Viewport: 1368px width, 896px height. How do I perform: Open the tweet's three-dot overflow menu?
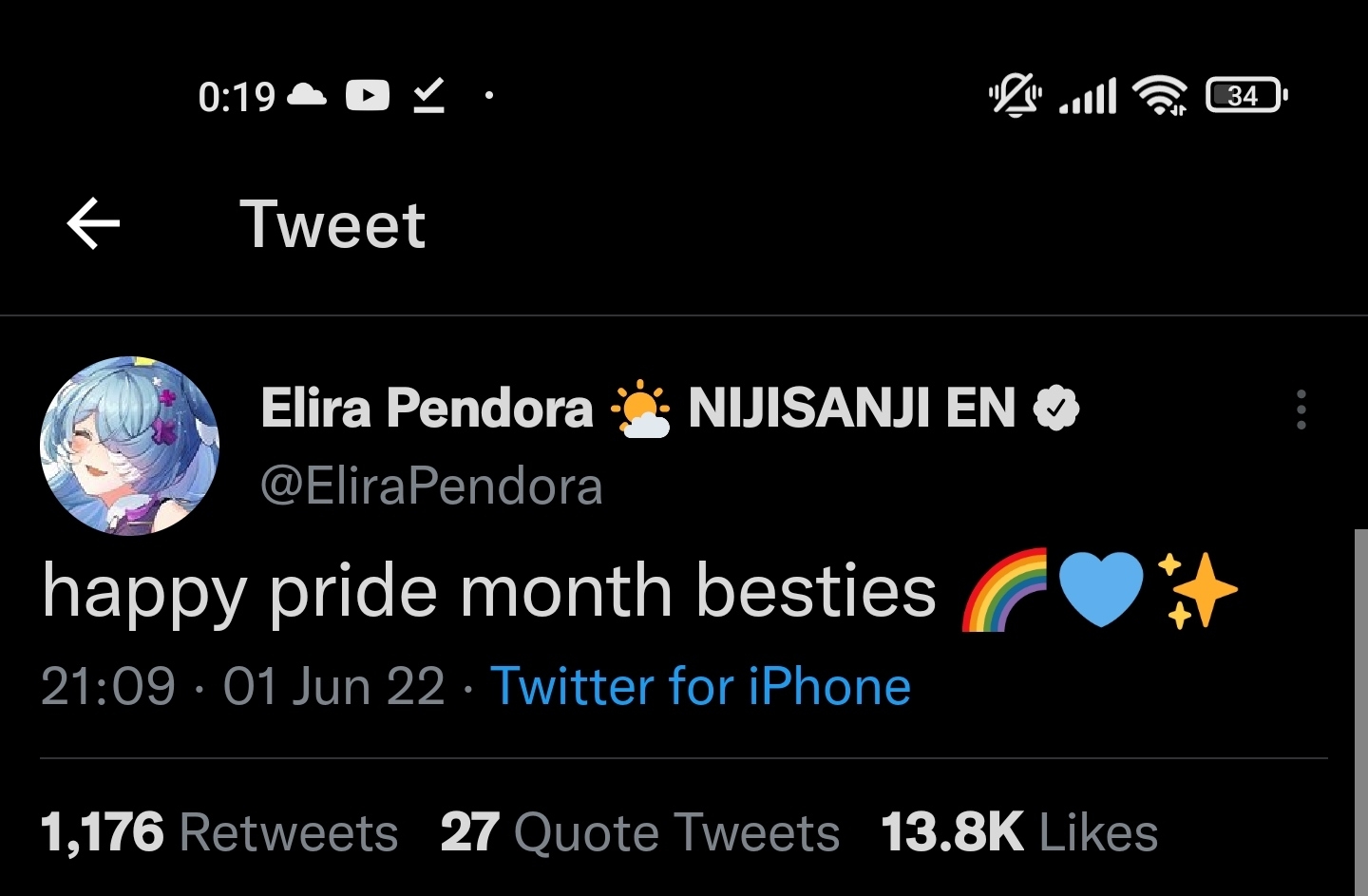(1301, 410)
